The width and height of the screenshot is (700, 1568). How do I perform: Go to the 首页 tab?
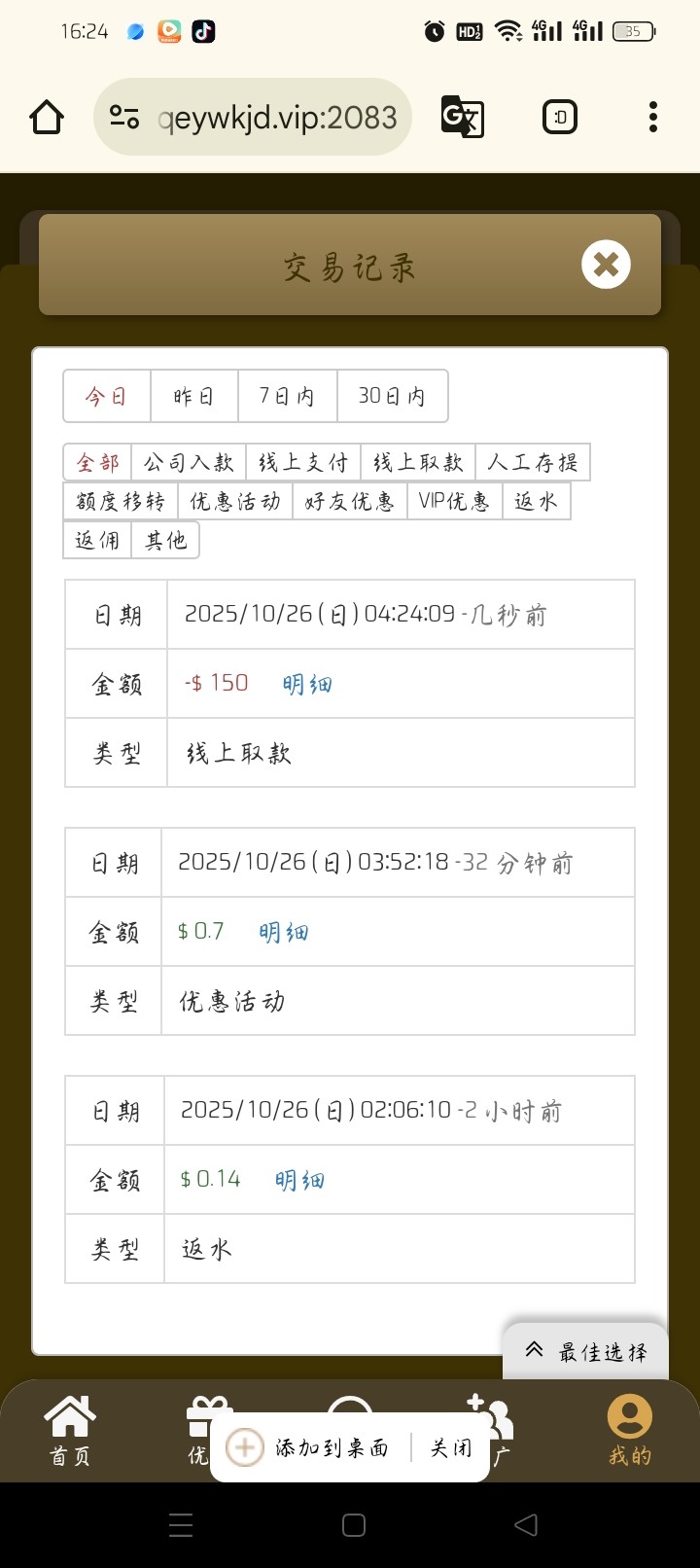click(x=70, y=1430)
